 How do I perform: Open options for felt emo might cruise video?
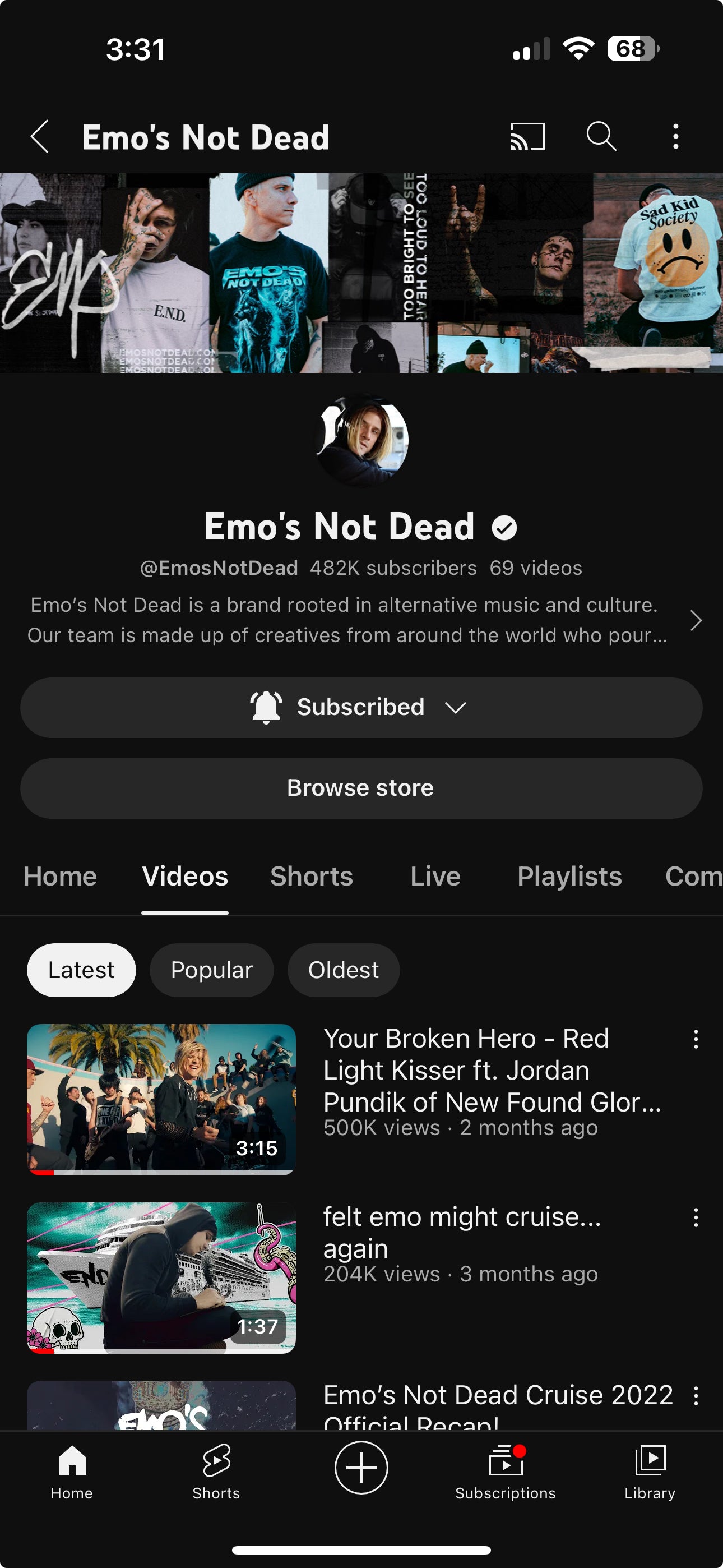coord(696,1217)
